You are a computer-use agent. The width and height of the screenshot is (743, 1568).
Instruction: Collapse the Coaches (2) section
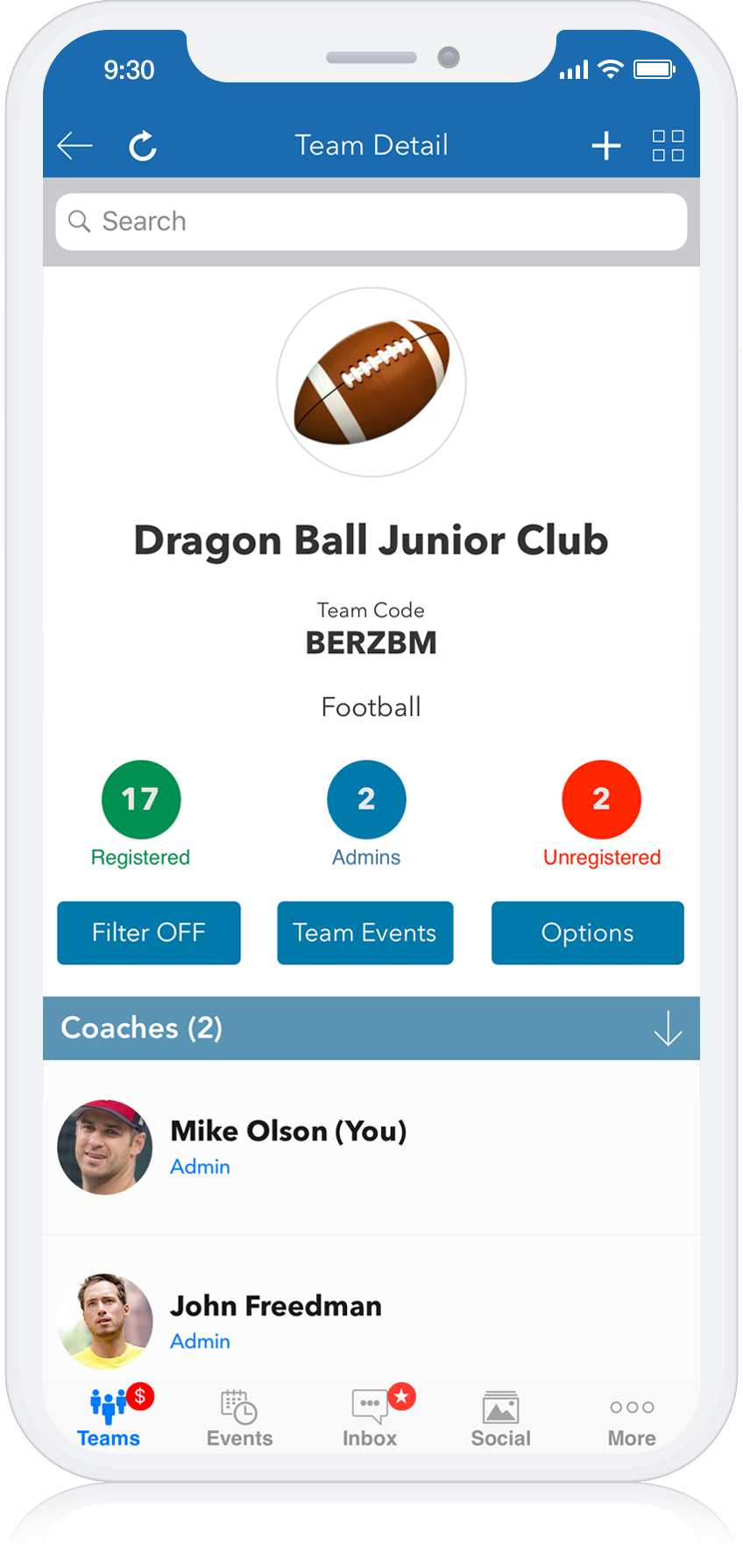[668, 1028]
